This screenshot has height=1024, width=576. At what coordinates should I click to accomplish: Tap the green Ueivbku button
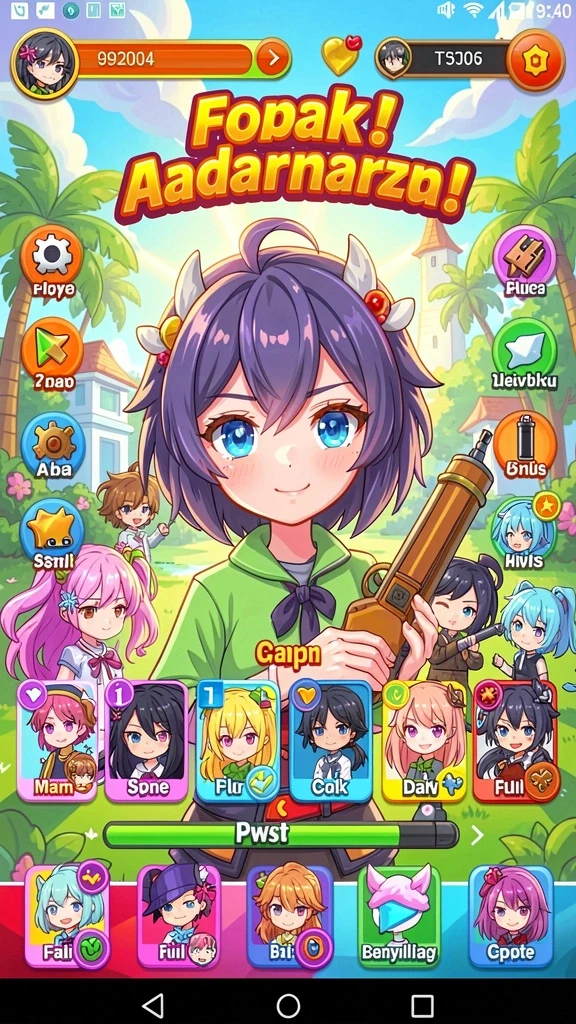524,355
